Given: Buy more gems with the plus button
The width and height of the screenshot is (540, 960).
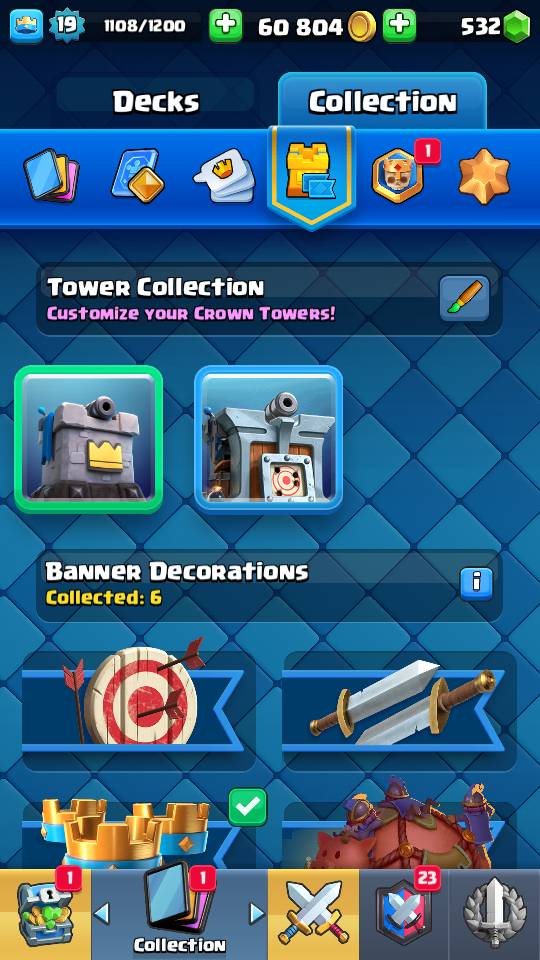Looking at the screenshot, I should pos(399,26).
